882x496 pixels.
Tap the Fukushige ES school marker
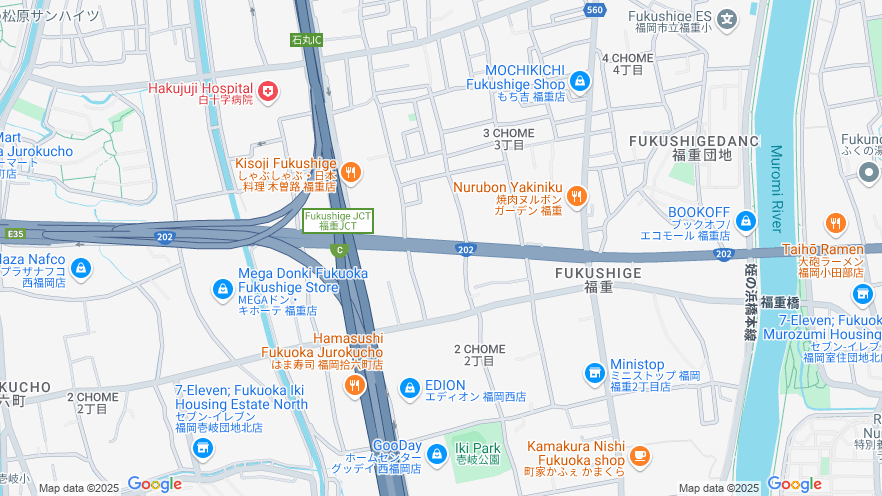click(727, 18)
